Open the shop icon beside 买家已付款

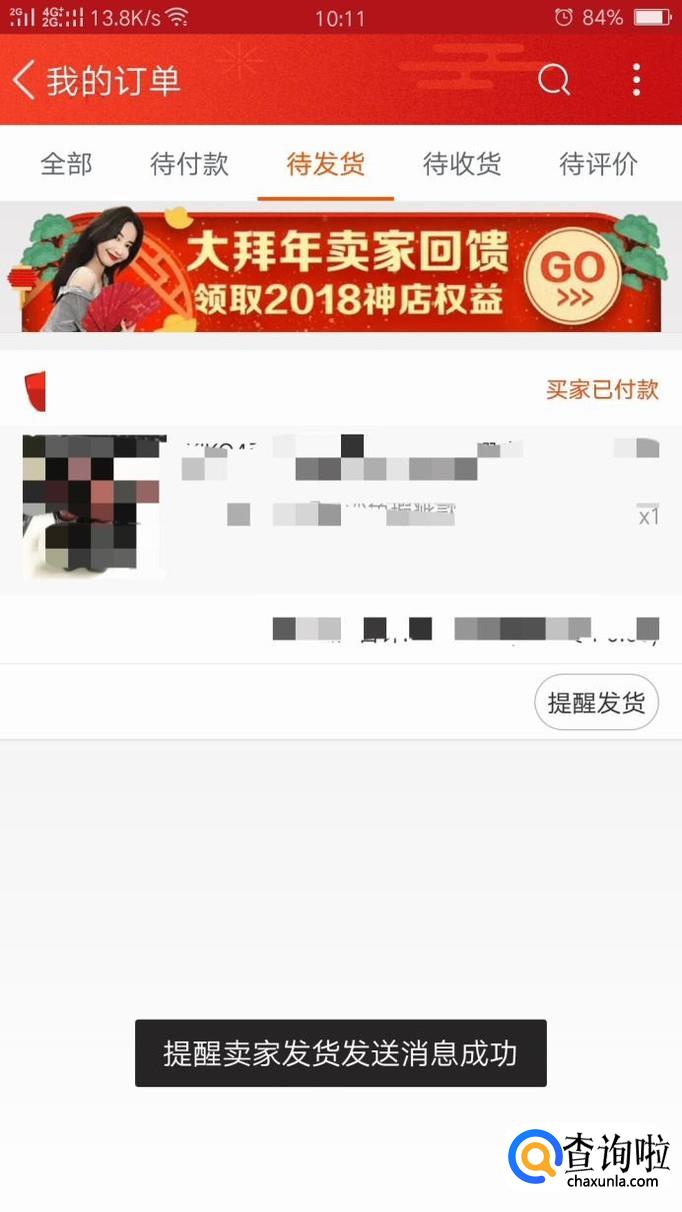(35, 390)
